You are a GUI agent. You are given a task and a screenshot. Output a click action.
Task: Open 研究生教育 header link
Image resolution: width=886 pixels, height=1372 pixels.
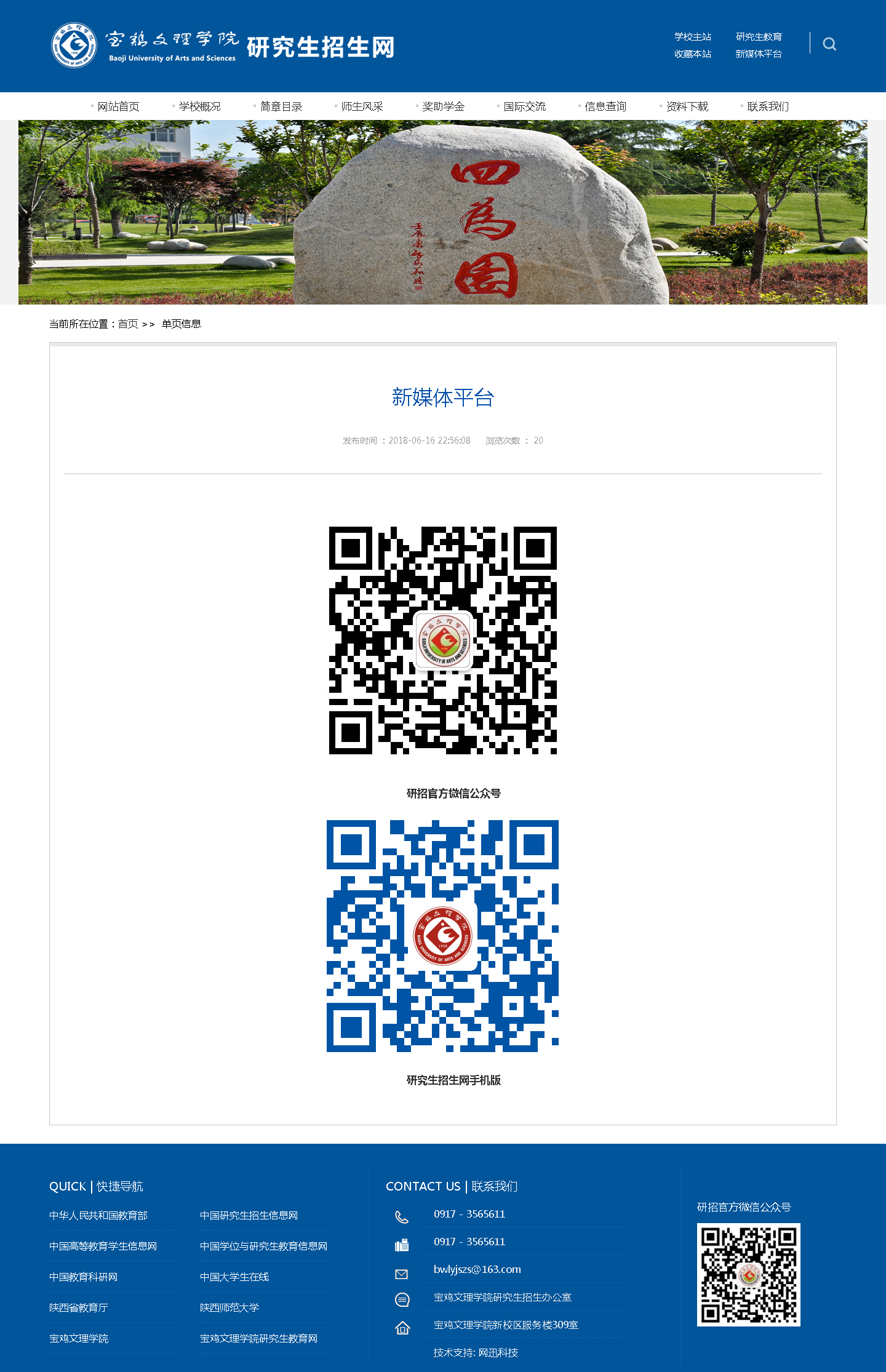click(759, 37)
